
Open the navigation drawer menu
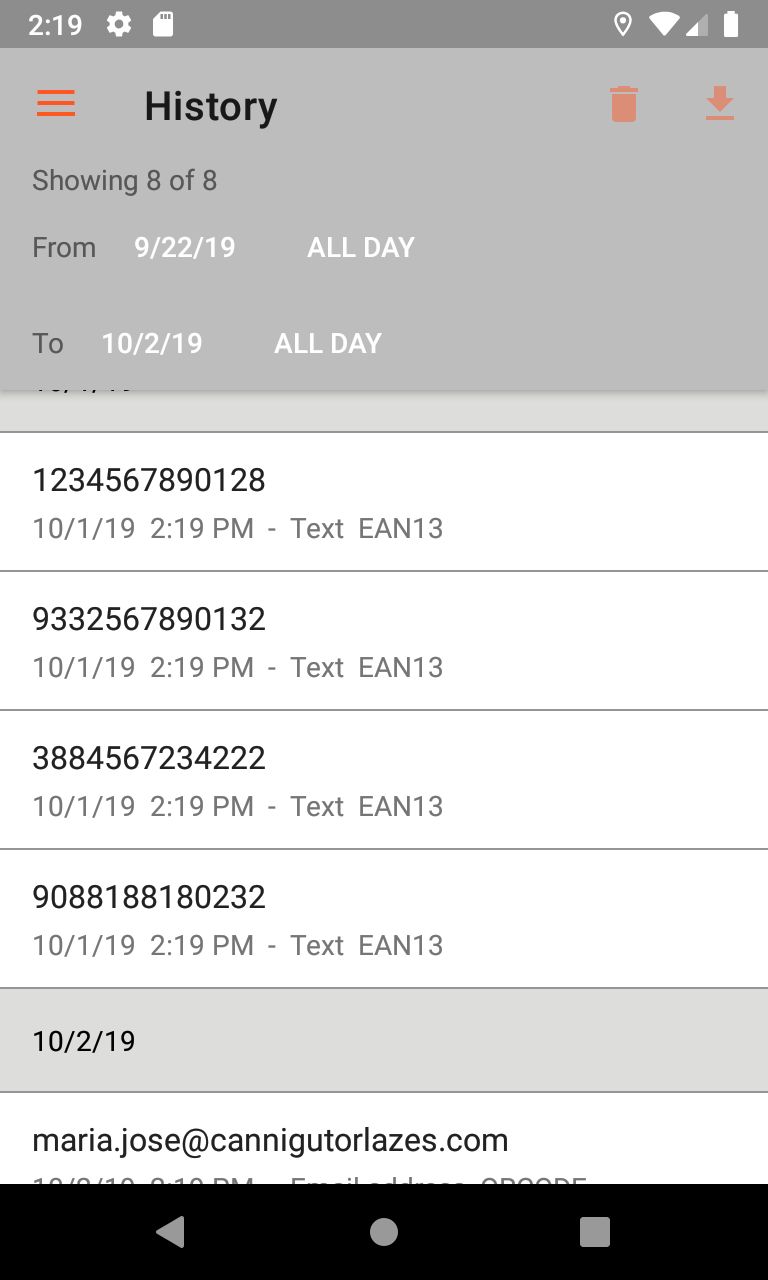[x=55, y=103]
